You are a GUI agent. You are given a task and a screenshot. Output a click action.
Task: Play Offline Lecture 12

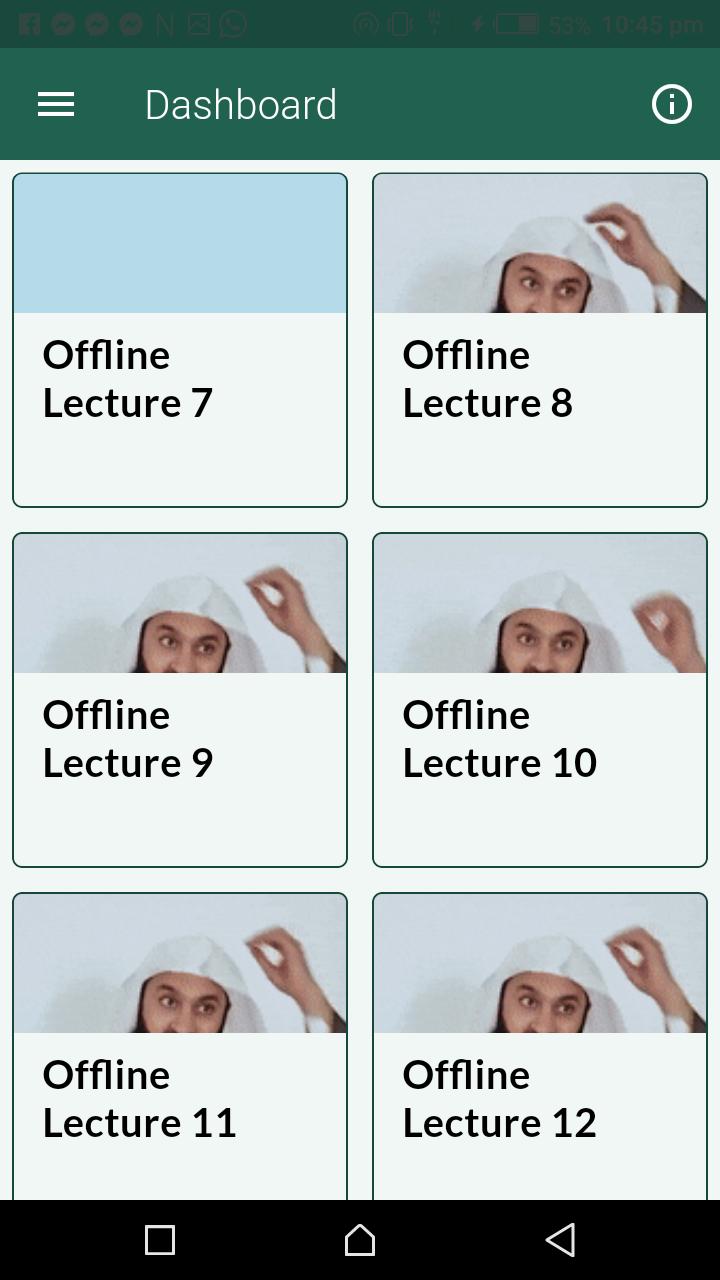point(540,1050)
